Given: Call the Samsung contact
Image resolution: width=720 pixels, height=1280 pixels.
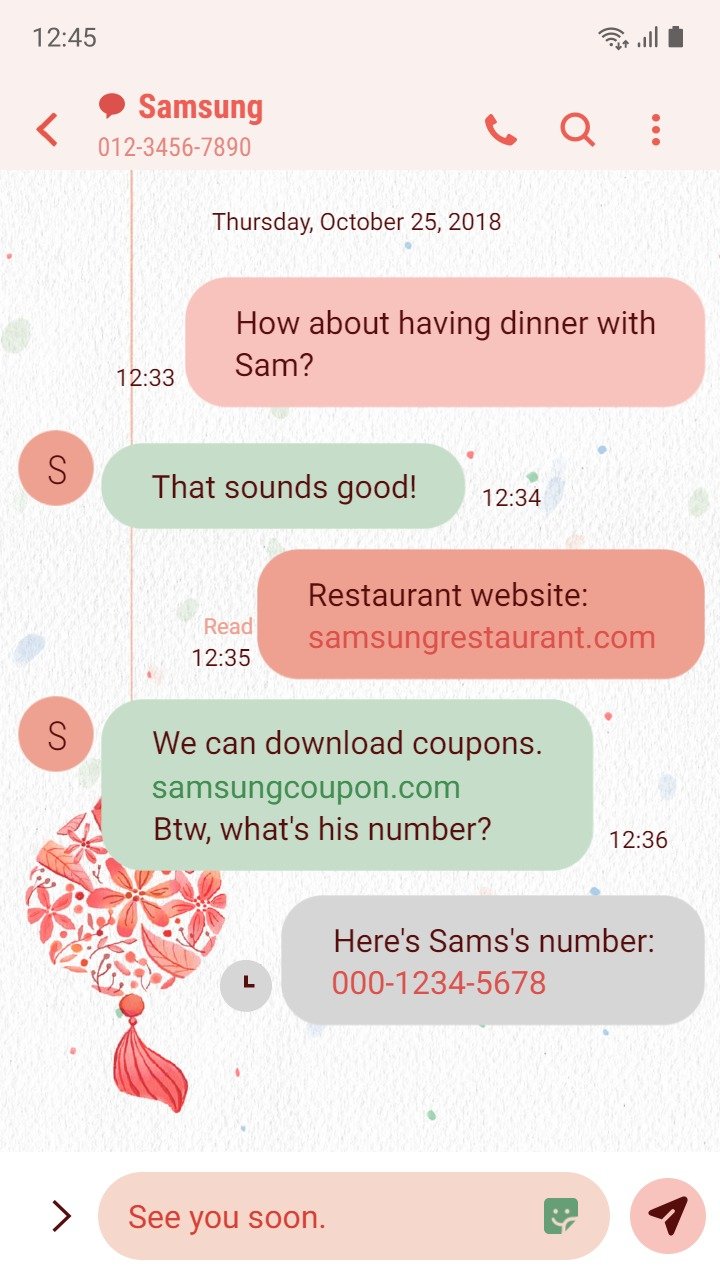Looking at the screenshot, I should click(501, 130).
